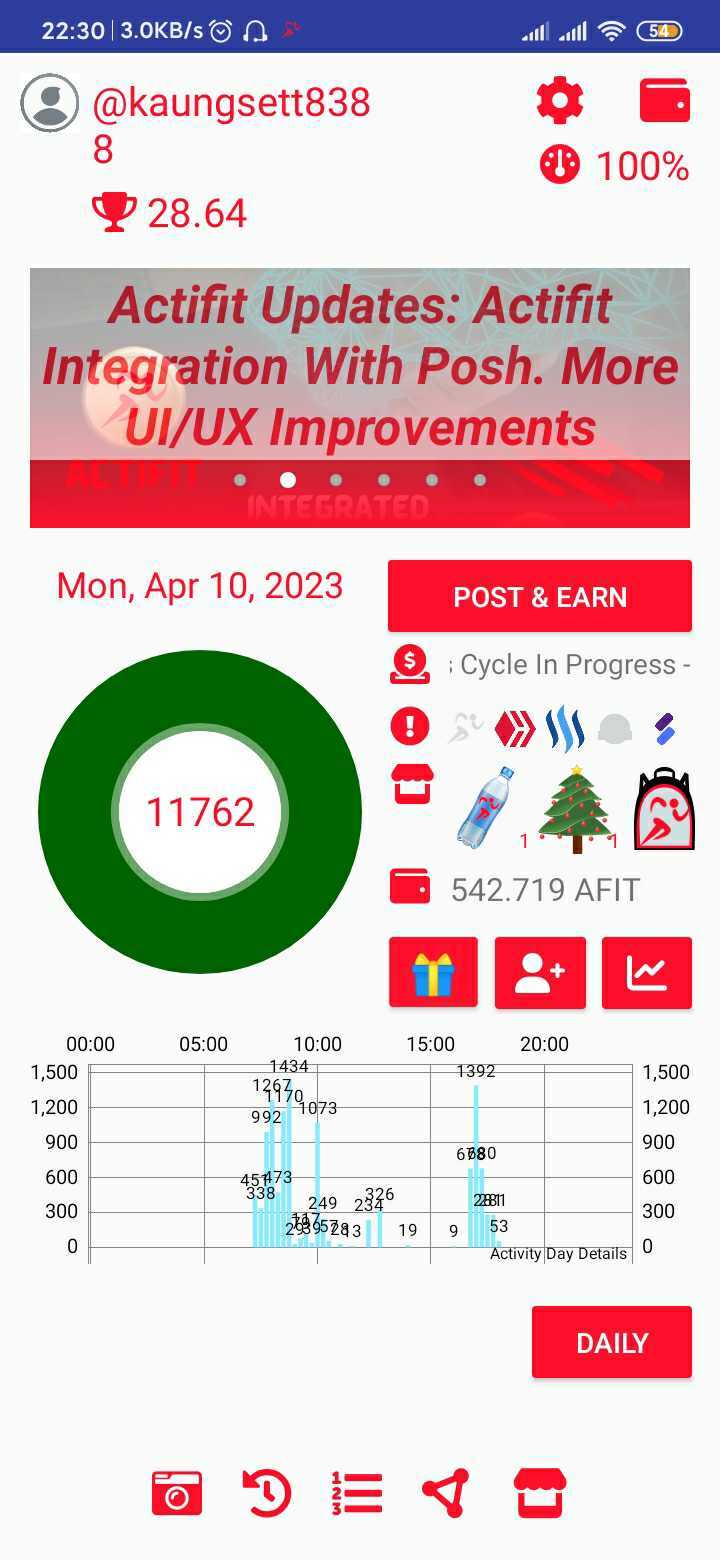The image size is (720, 1560).
Task: Open the snapshot camera icon
Action: pos(177,1494)
